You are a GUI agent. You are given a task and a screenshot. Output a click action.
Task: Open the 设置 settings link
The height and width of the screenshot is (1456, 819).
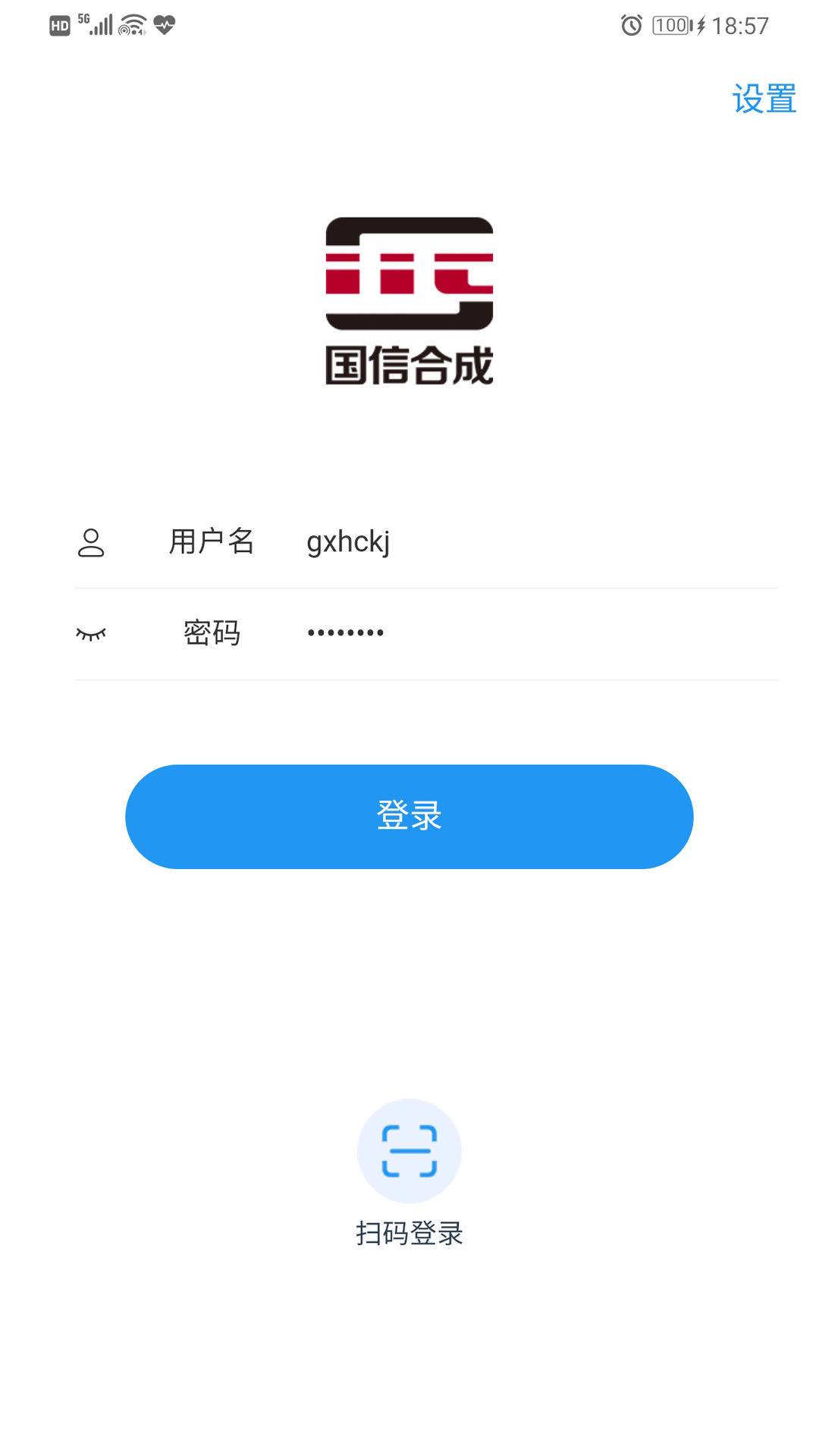[x=764, y=97]
